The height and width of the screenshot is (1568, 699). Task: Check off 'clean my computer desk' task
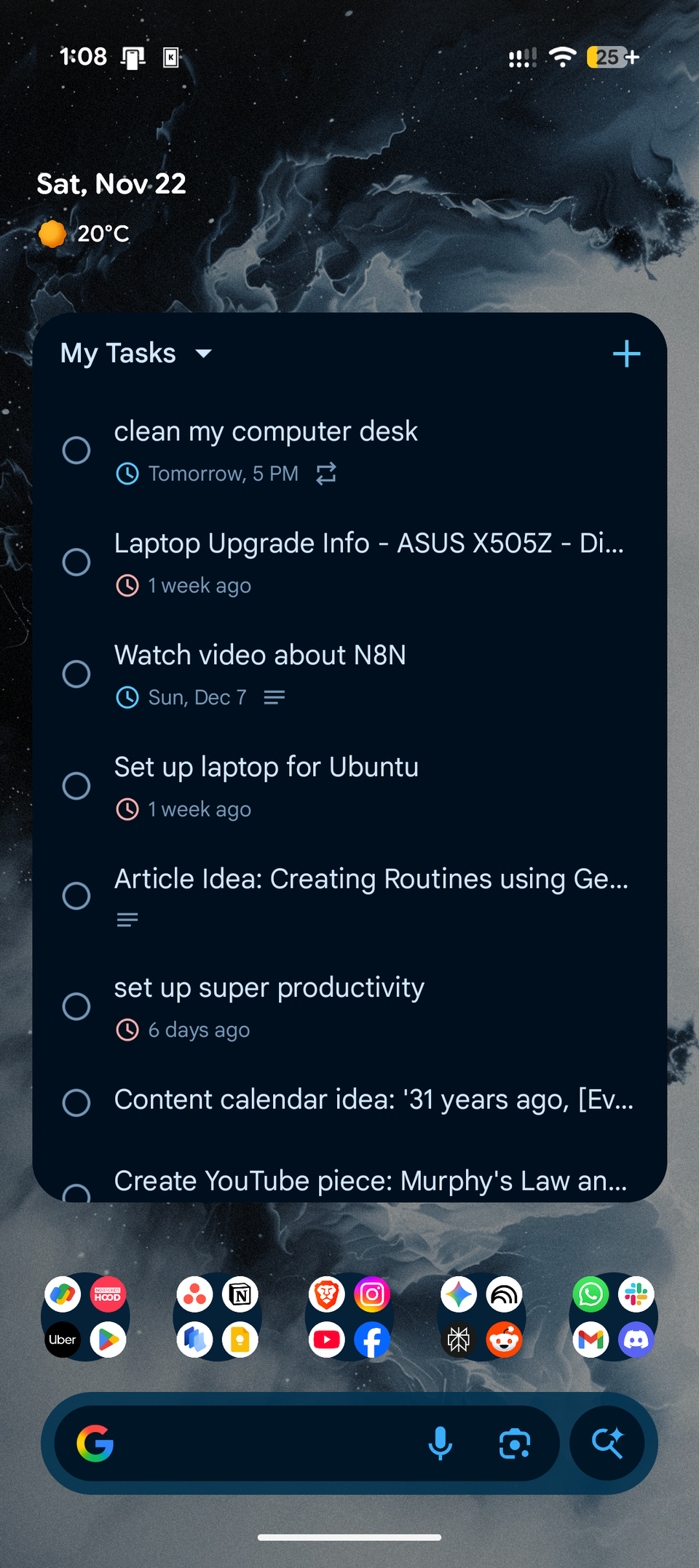coord(76,450)
